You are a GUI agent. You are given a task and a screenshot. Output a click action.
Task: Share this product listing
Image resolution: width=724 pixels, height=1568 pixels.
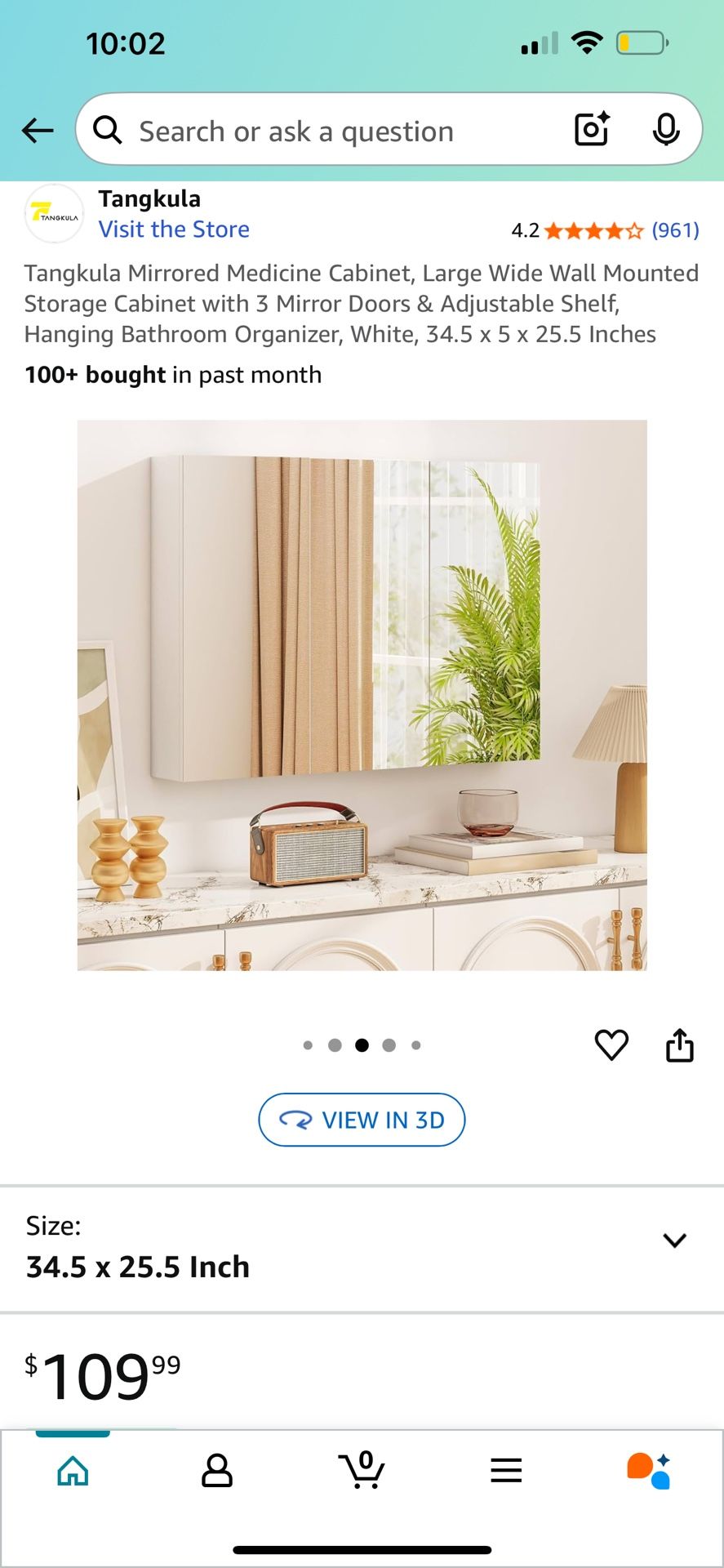pyautogui.click(x=679, y=1045)
